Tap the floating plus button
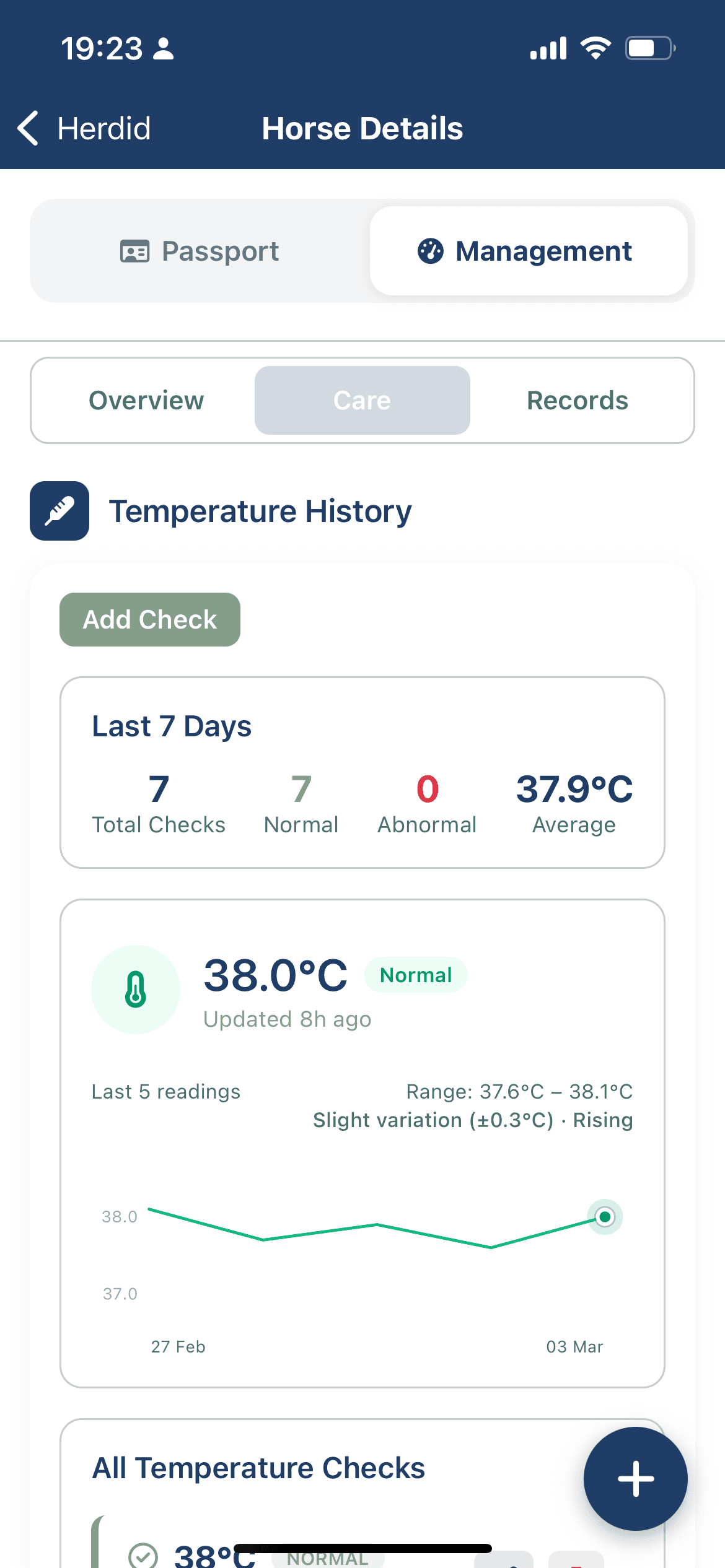Screen dimensions: 725x1568 [635, 1478]
